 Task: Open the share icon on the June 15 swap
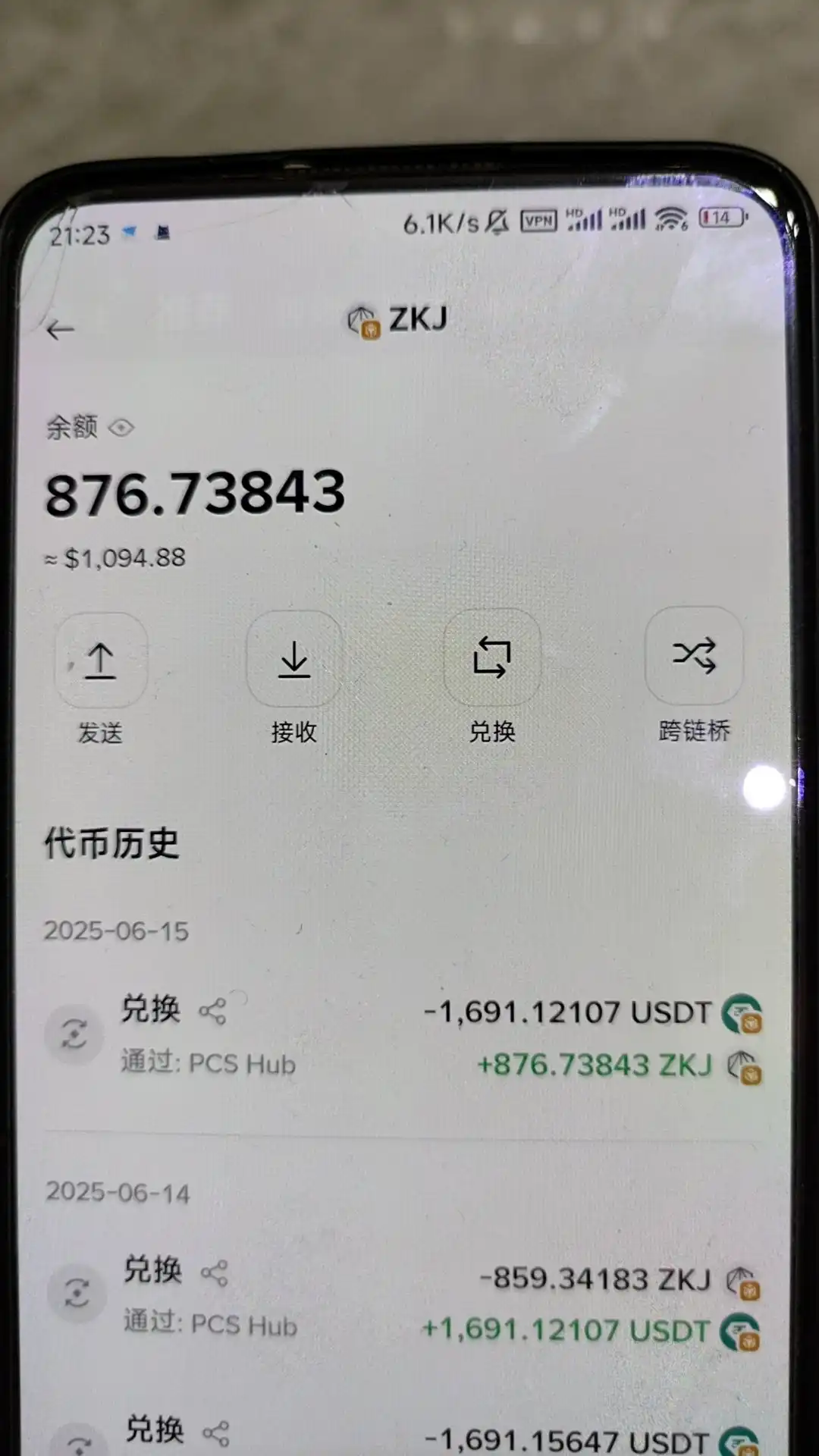coord(215,1009)
